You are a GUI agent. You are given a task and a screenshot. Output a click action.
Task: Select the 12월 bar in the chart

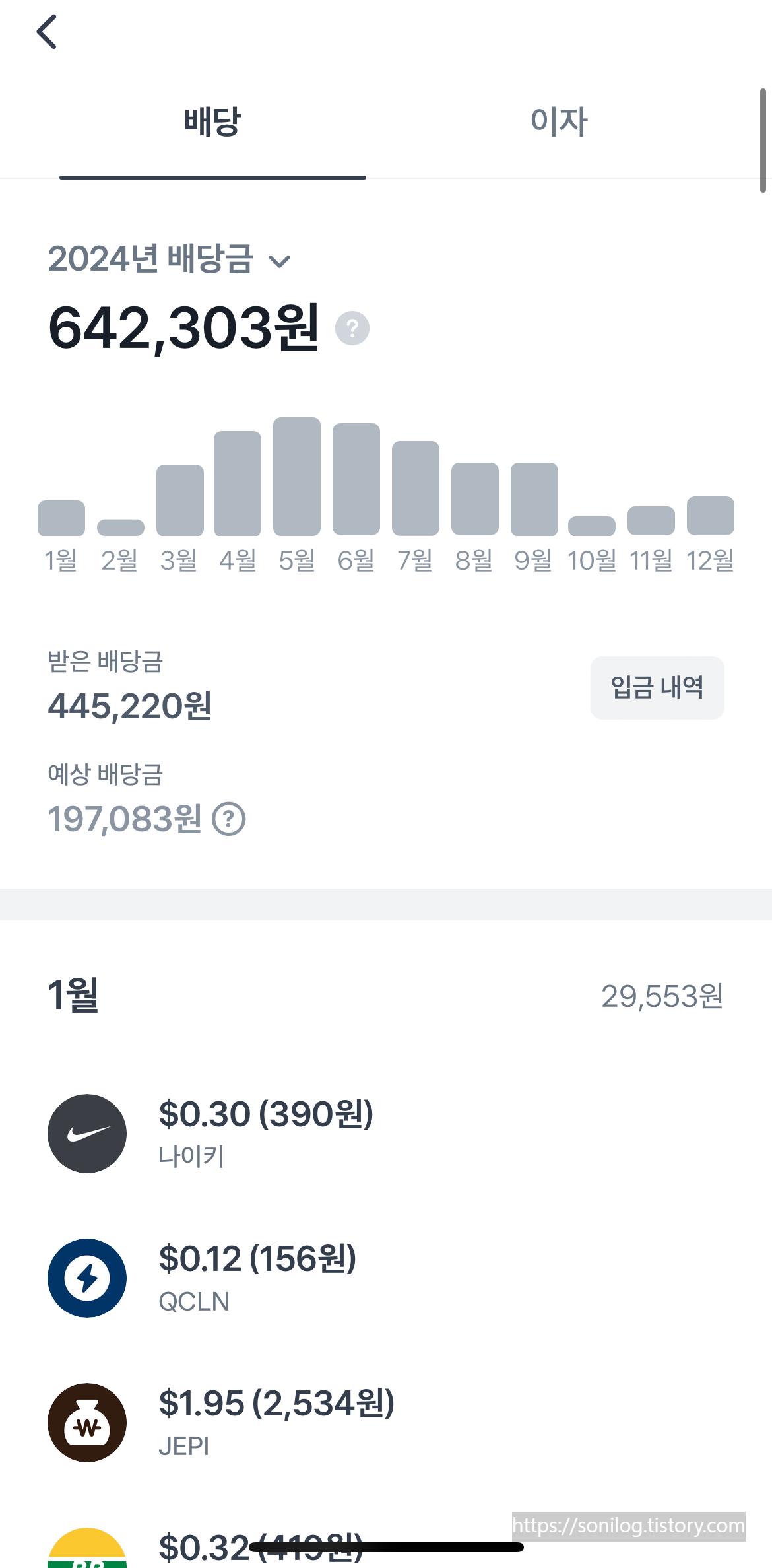(710, 516)
